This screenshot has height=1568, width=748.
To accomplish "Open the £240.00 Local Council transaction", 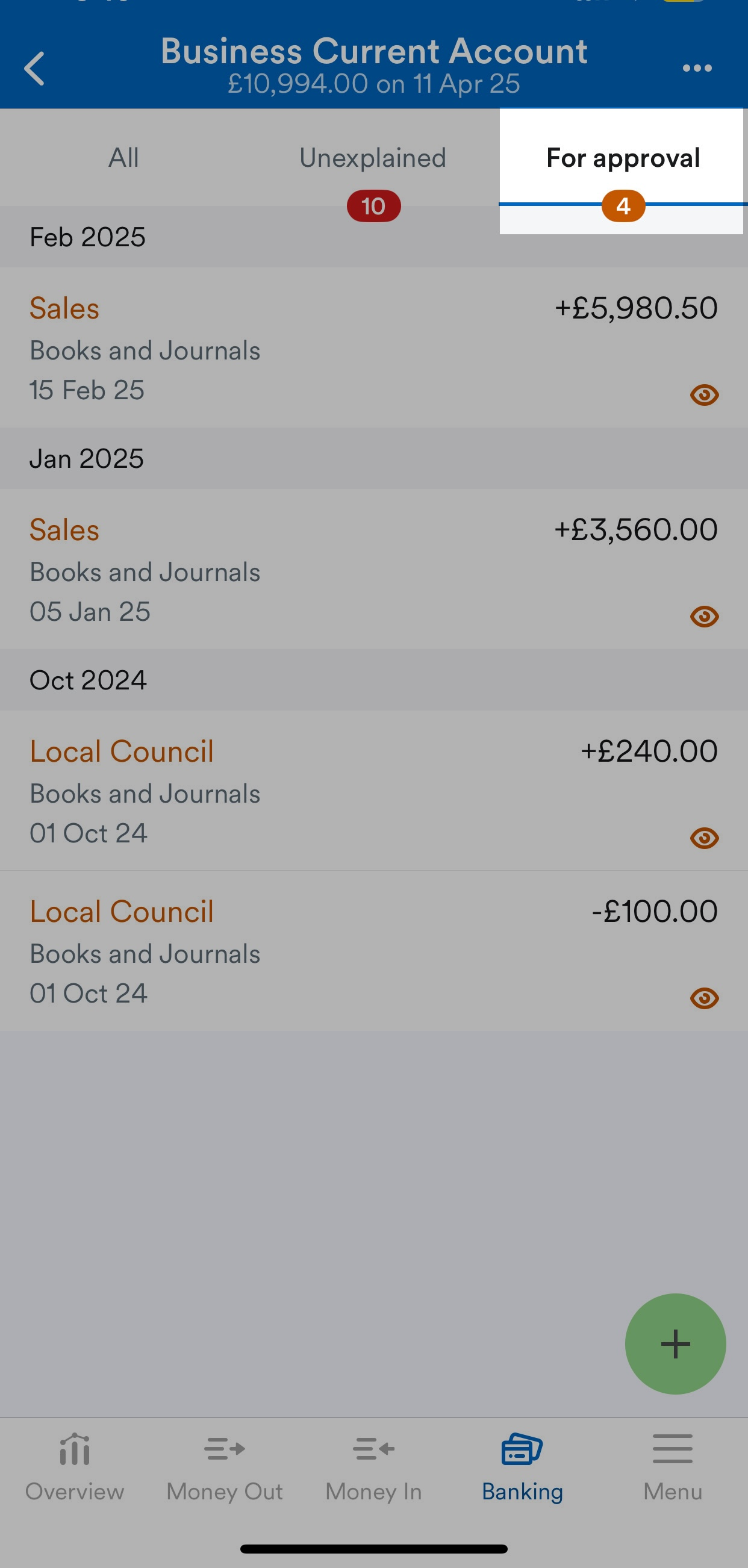I will pos(304,791).
